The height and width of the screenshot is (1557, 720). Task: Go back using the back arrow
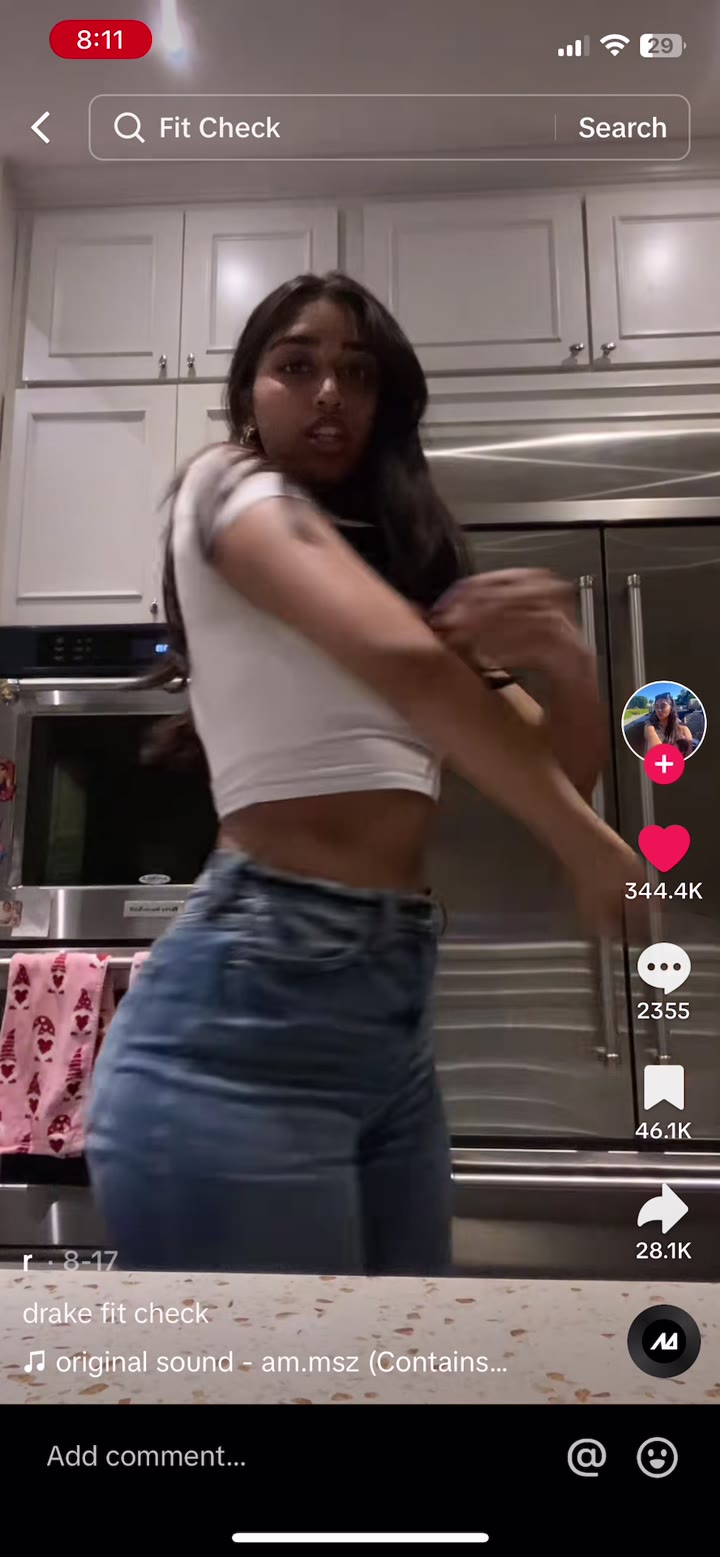[40, 127]
